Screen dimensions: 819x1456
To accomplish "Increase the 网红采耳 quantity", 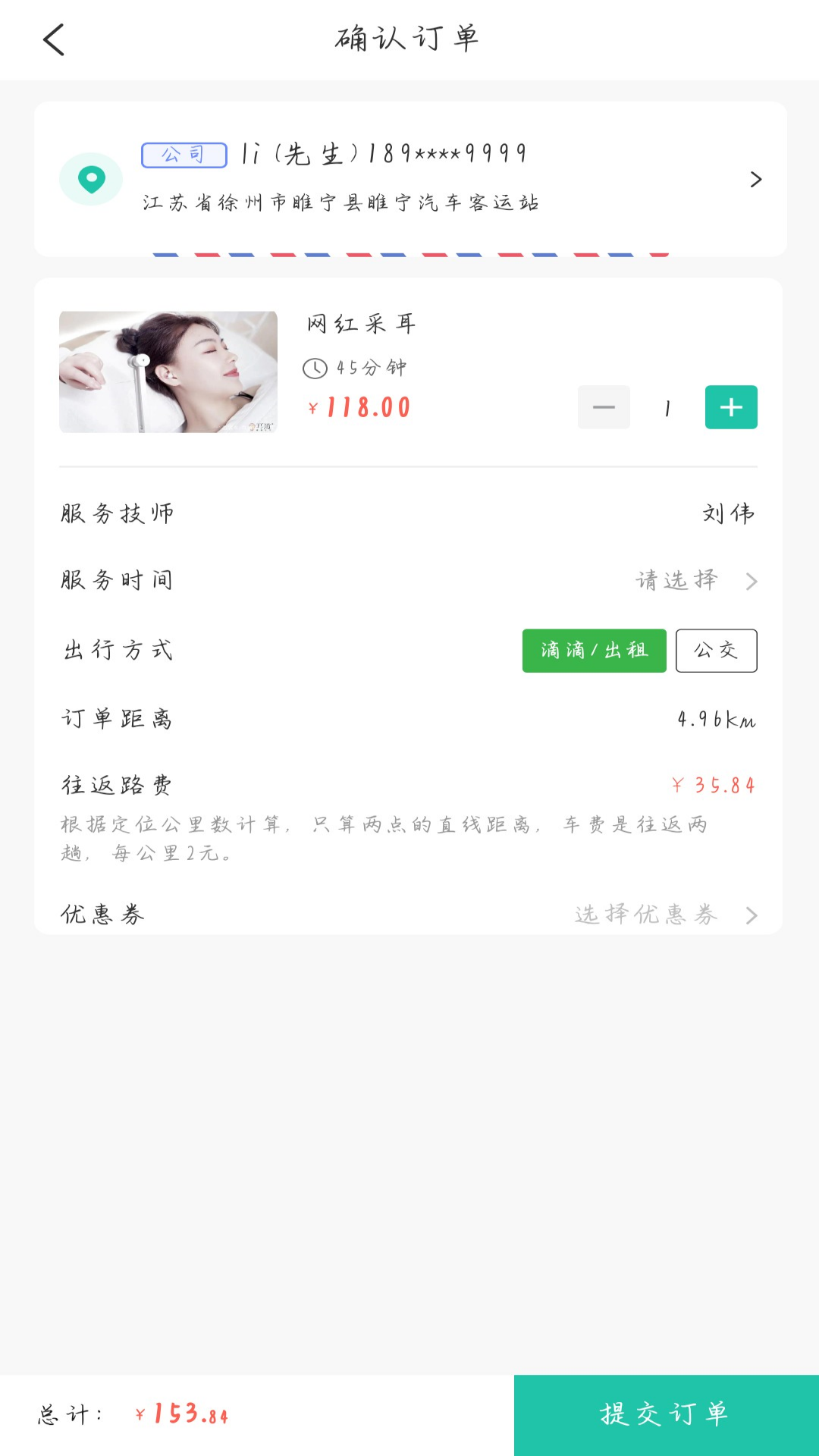I will tap(731, 407).
